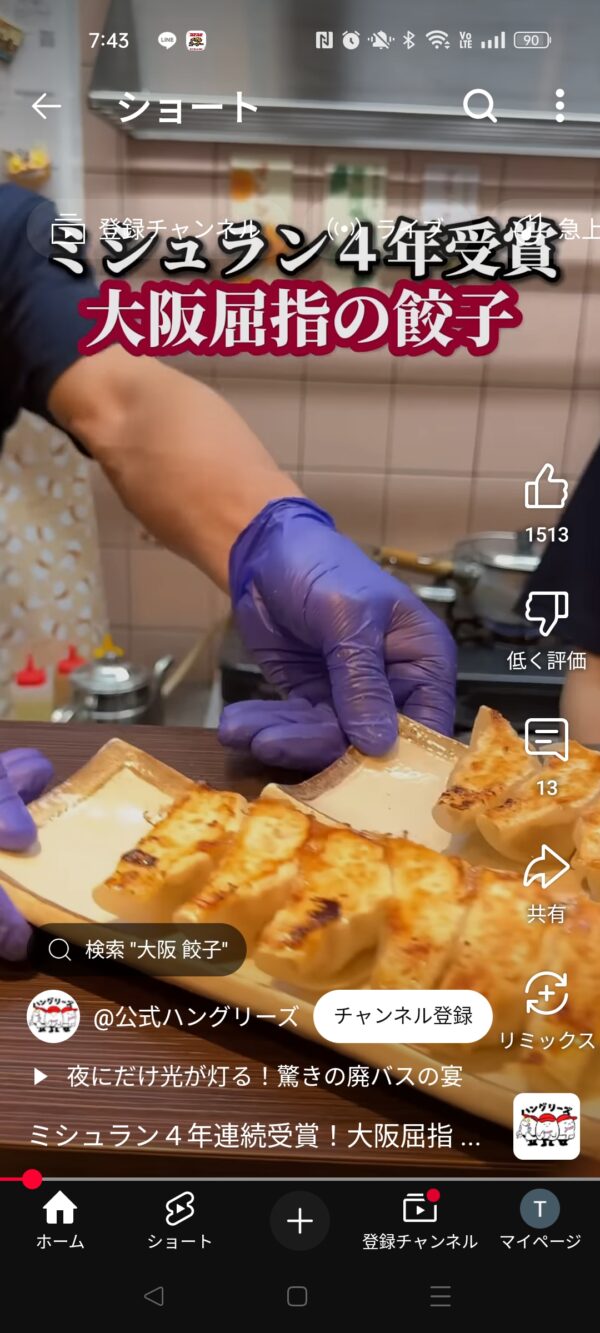Create new content with the plus button
Viewport: 600px width, 1333px height.
pos(300,1220)
